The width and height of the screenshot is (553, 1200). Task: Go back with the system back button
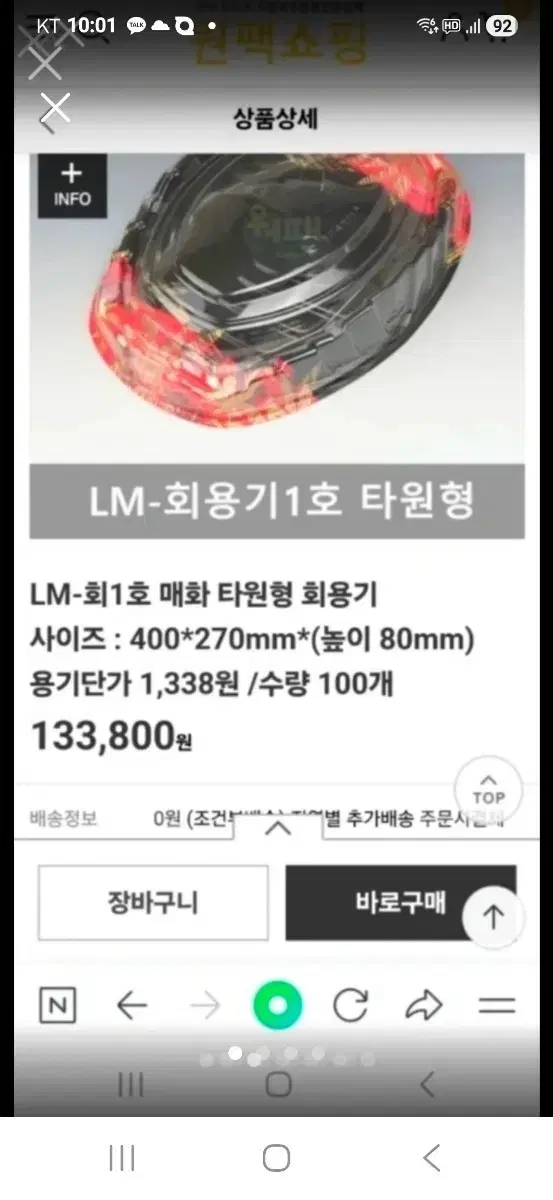(431, 1159)
